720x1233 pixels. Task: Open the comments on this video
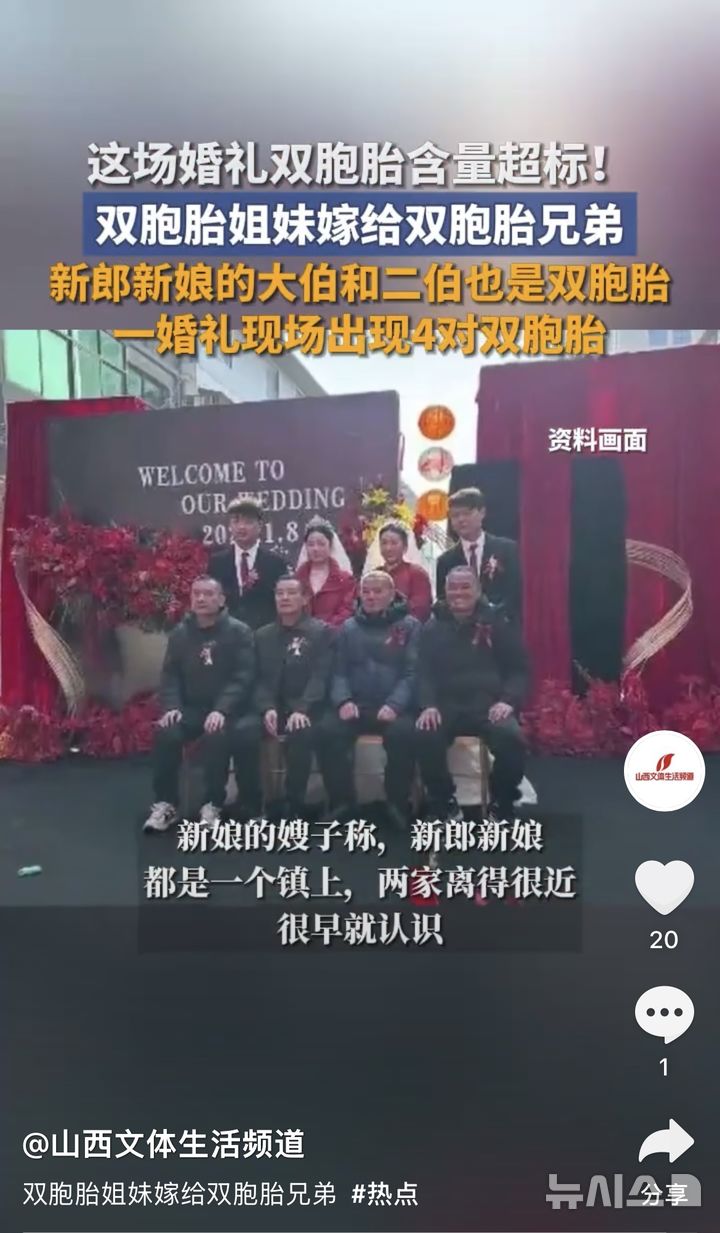coord(664,1014)
